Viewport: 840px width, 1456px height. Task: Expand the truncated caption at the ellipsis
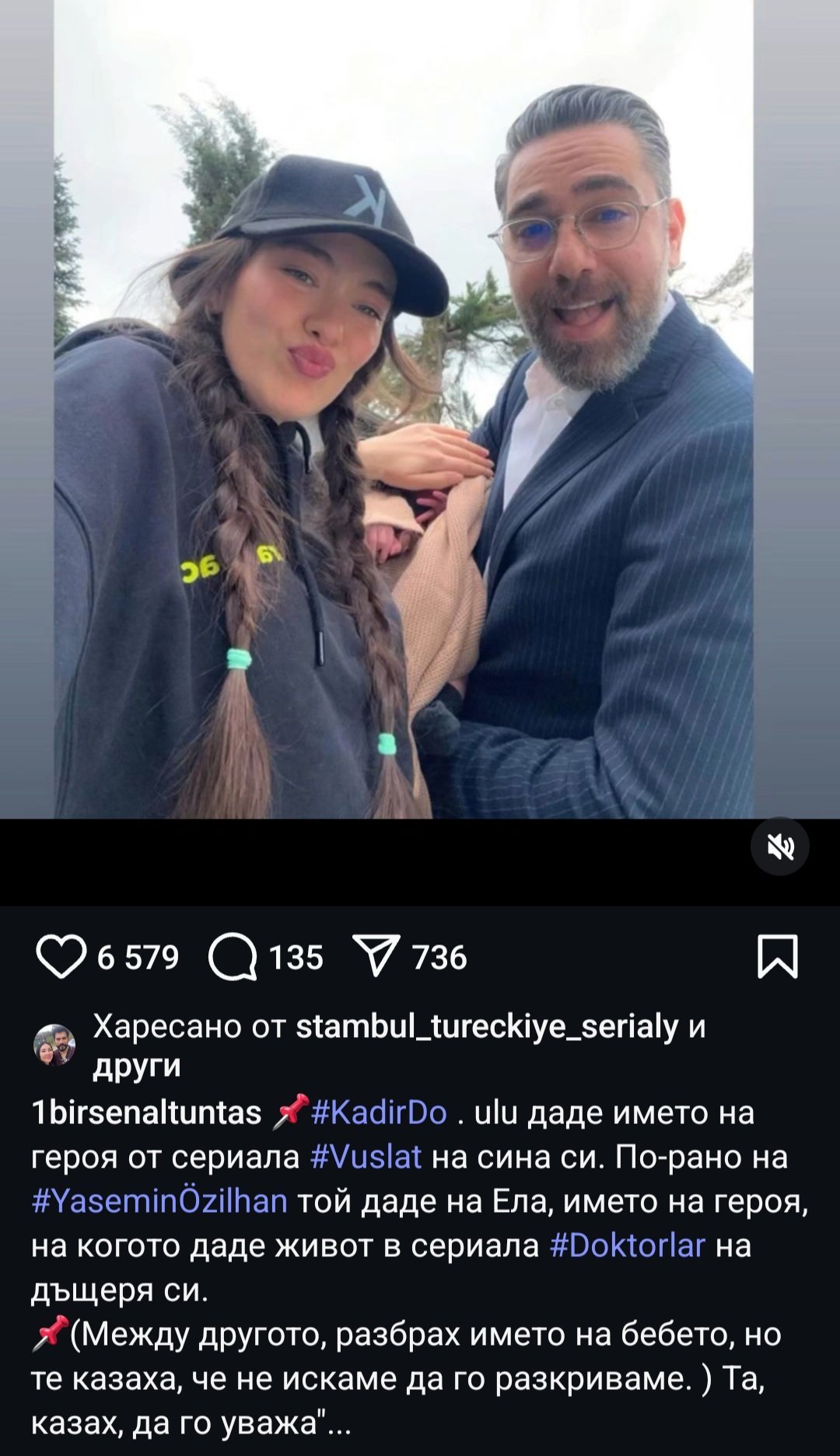point(339,1423)
